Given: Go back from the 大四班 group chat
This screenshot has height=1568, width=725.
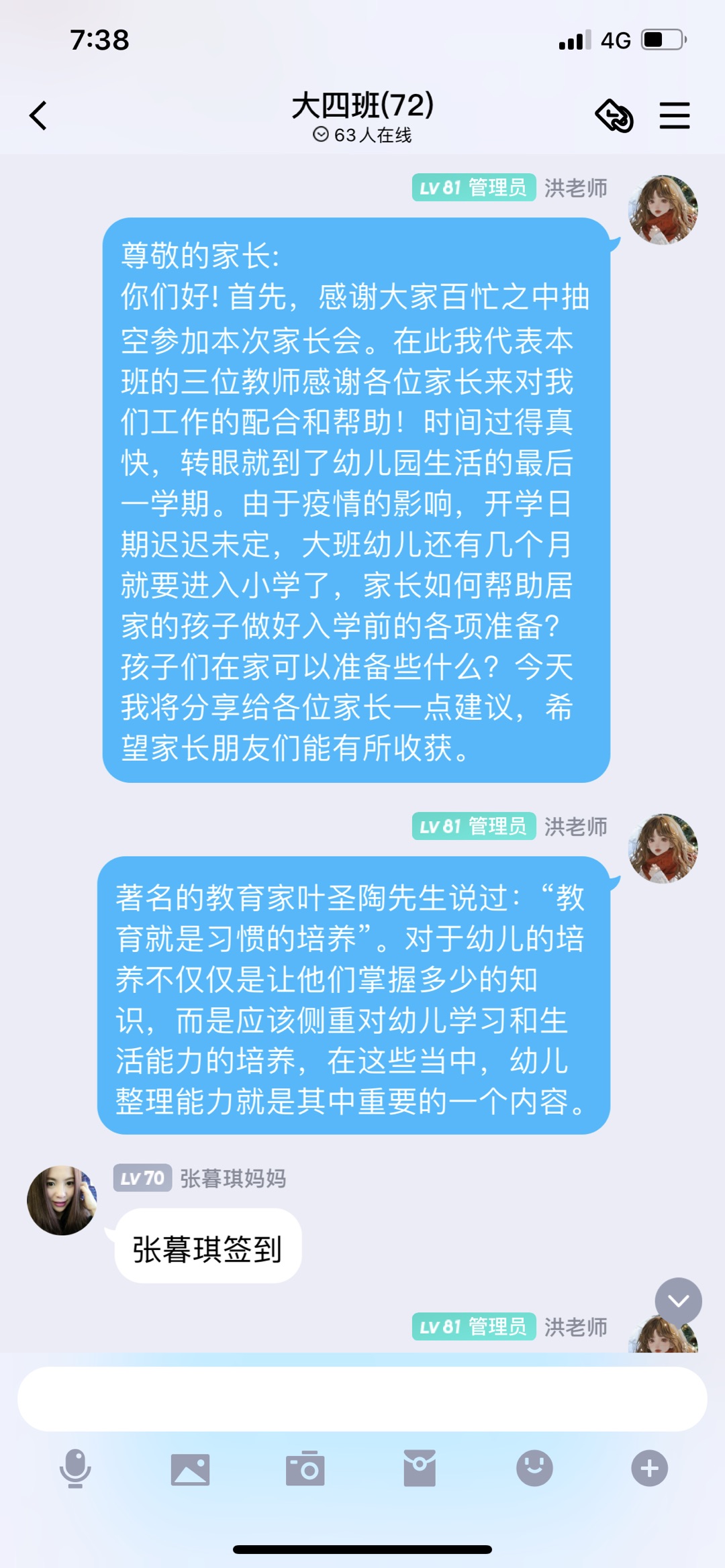Looking at the screenshot, I should [39, 115].
